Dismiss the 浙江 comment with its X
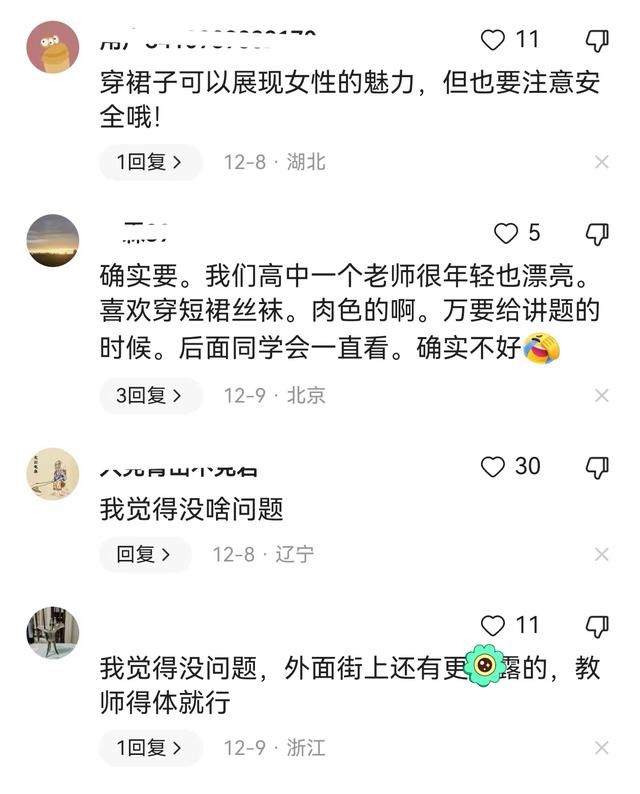Screen dimensions: 640x794 click(x=602, y=748)
